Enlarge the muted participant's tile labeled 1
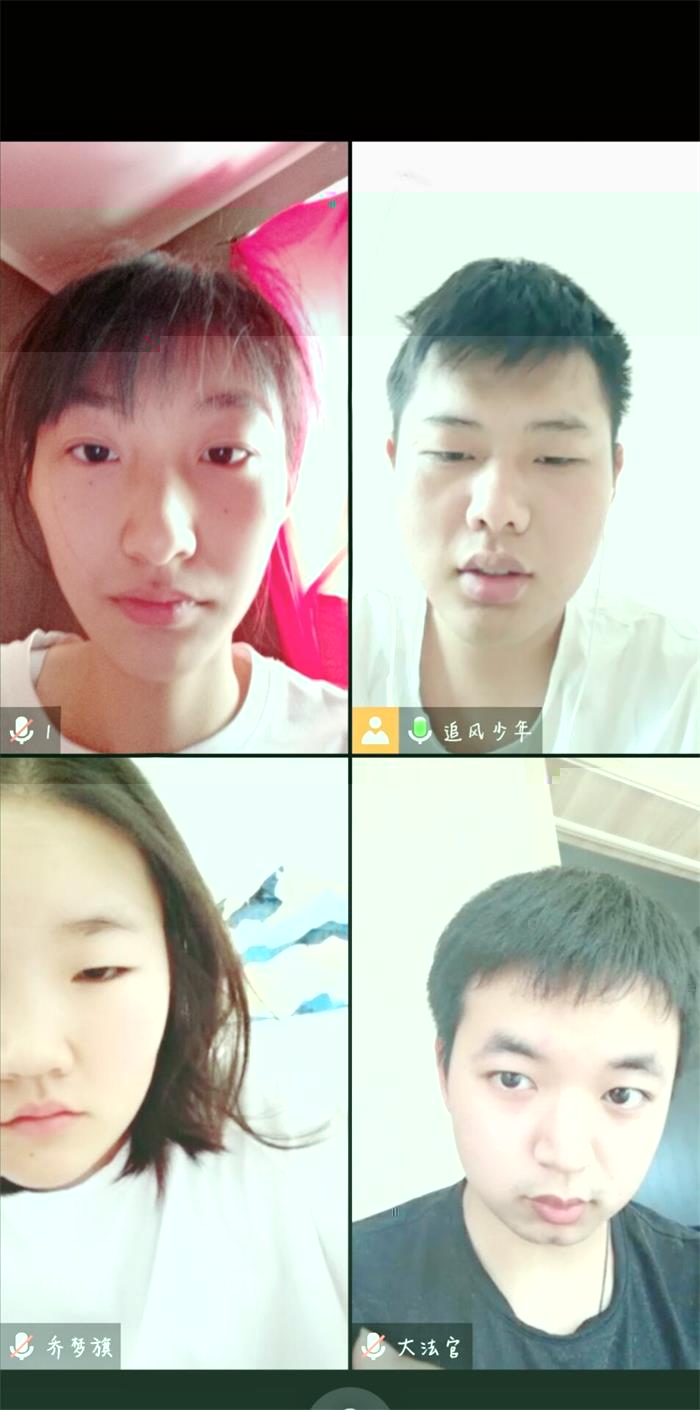700x1410 pixels. coord(174,445)
